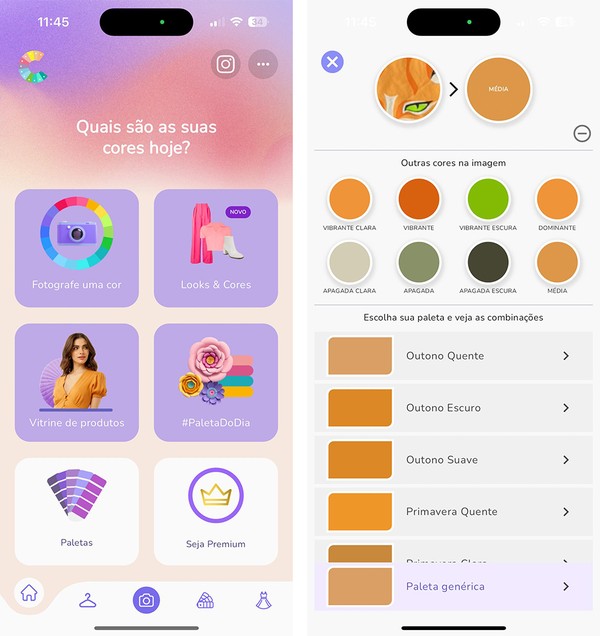Open the #PaletaDoDia card
The height and width of the screenshot is (636, 600).
(x=216, y=382)
